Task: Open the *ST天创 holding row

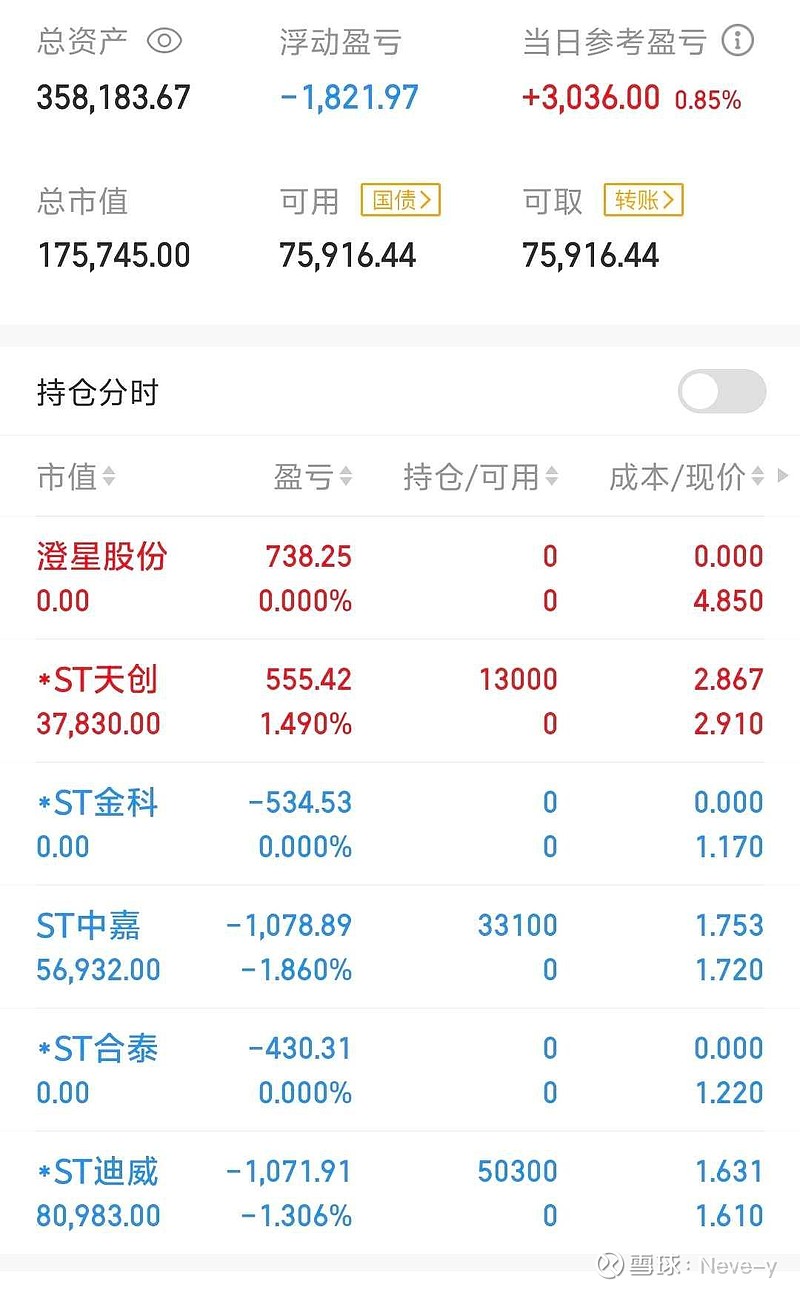Action: pyautogui.click(x=400, y=701)
